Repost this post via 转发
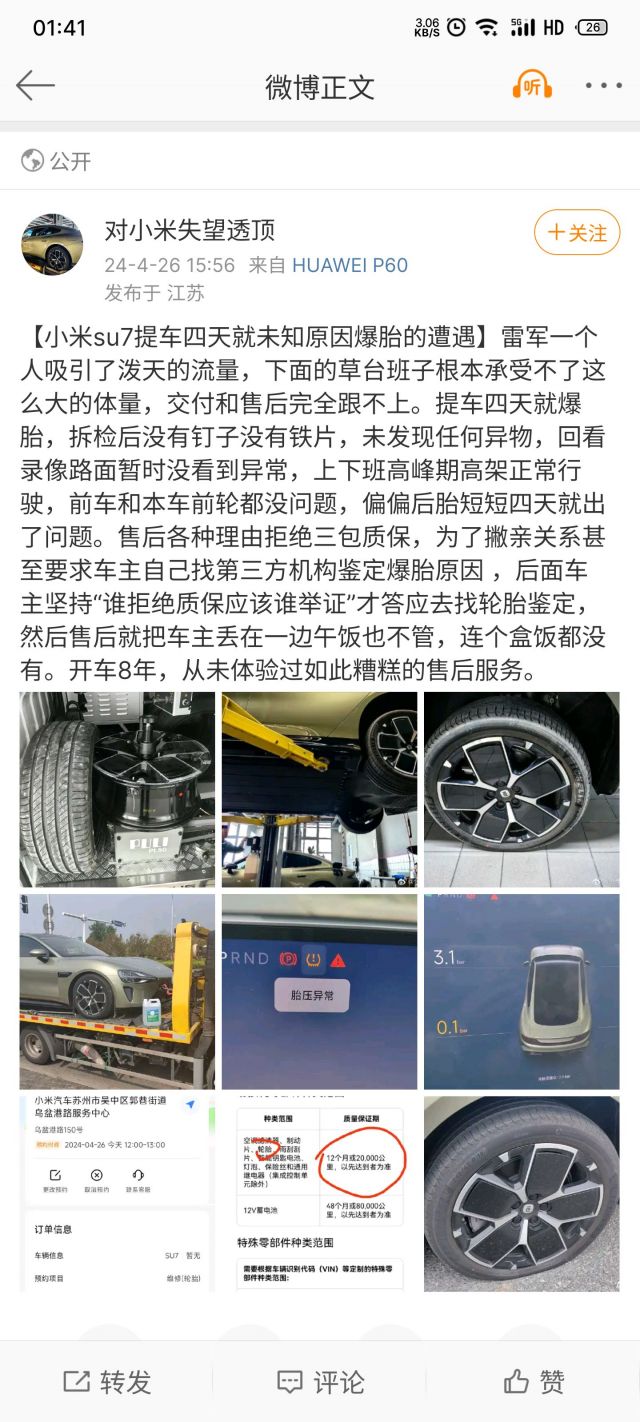This screenshot has width=640, height=1422. coord(107,1382)
